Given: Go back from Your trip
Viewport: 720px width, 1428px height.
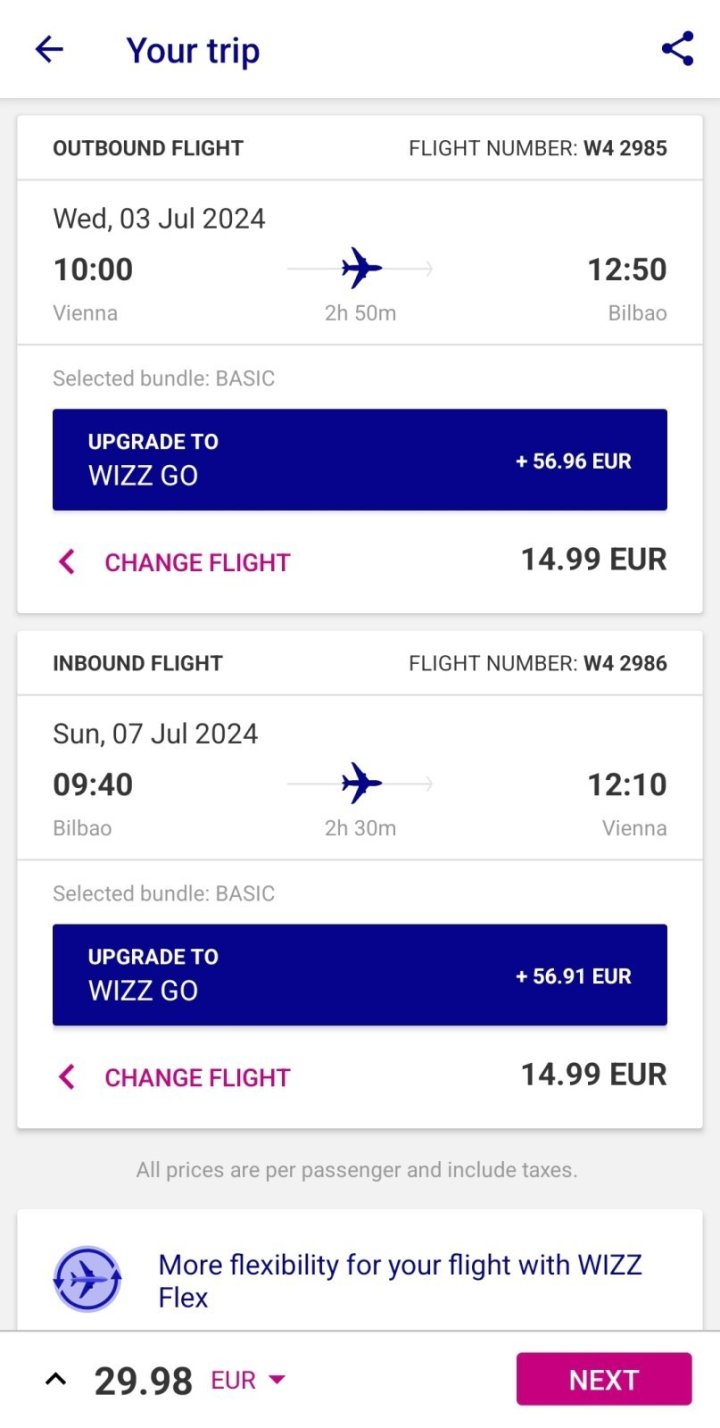Looking at the screenshot, I should (49, 49).
